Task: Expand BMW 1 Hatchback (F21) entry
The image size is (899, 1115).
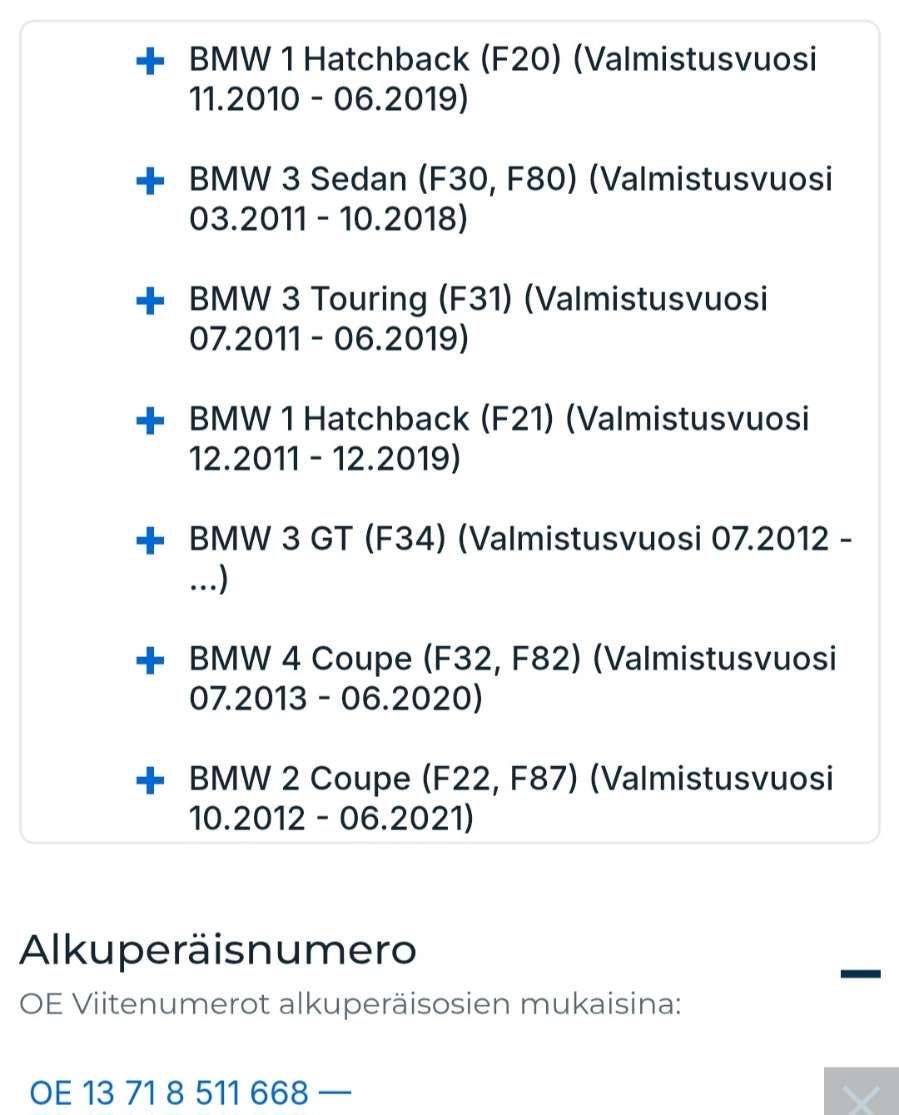Action: 149,422
